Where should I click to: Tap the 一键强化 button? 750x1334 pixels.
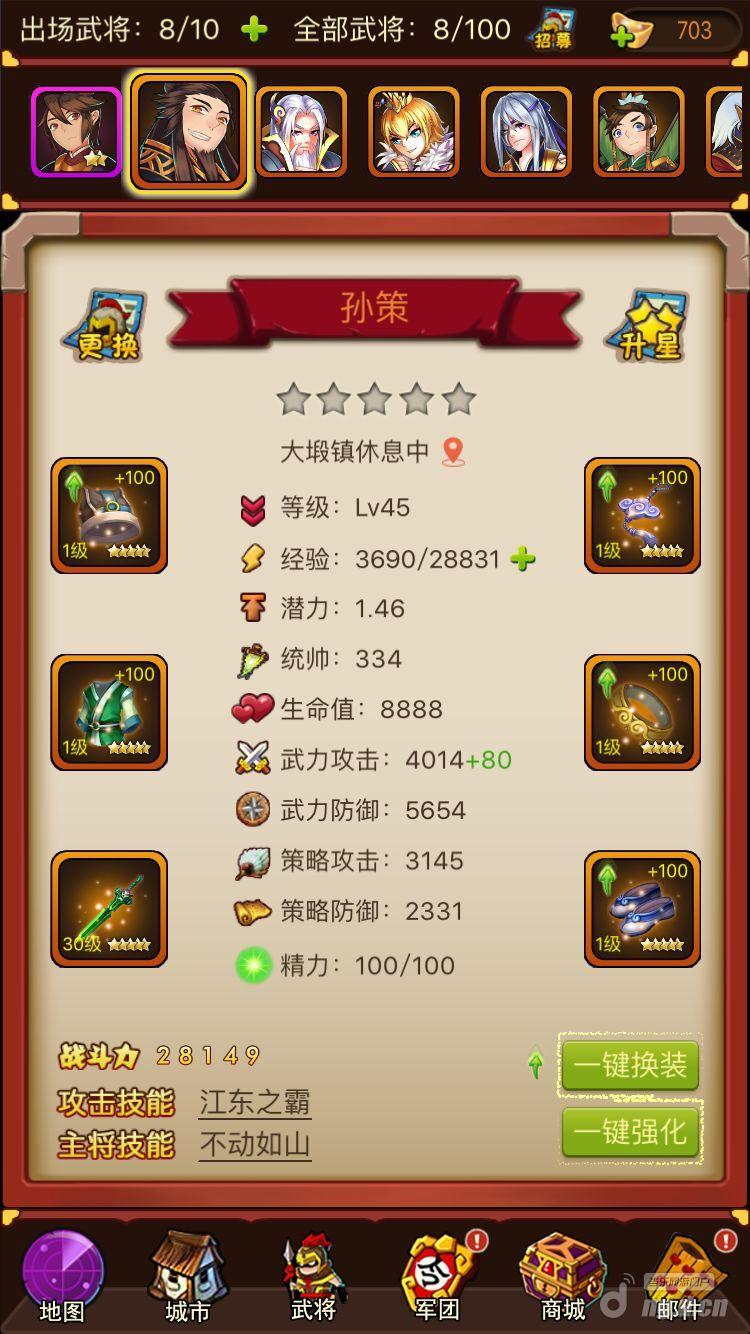pyautogui.click(x=630, y=1133)
